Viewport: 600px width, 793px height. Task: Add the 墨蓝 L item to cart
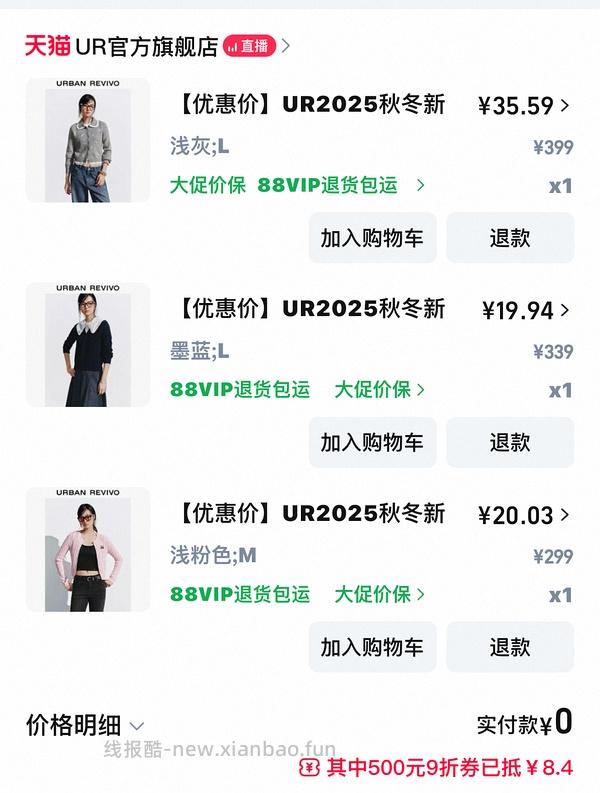(372, 442)
